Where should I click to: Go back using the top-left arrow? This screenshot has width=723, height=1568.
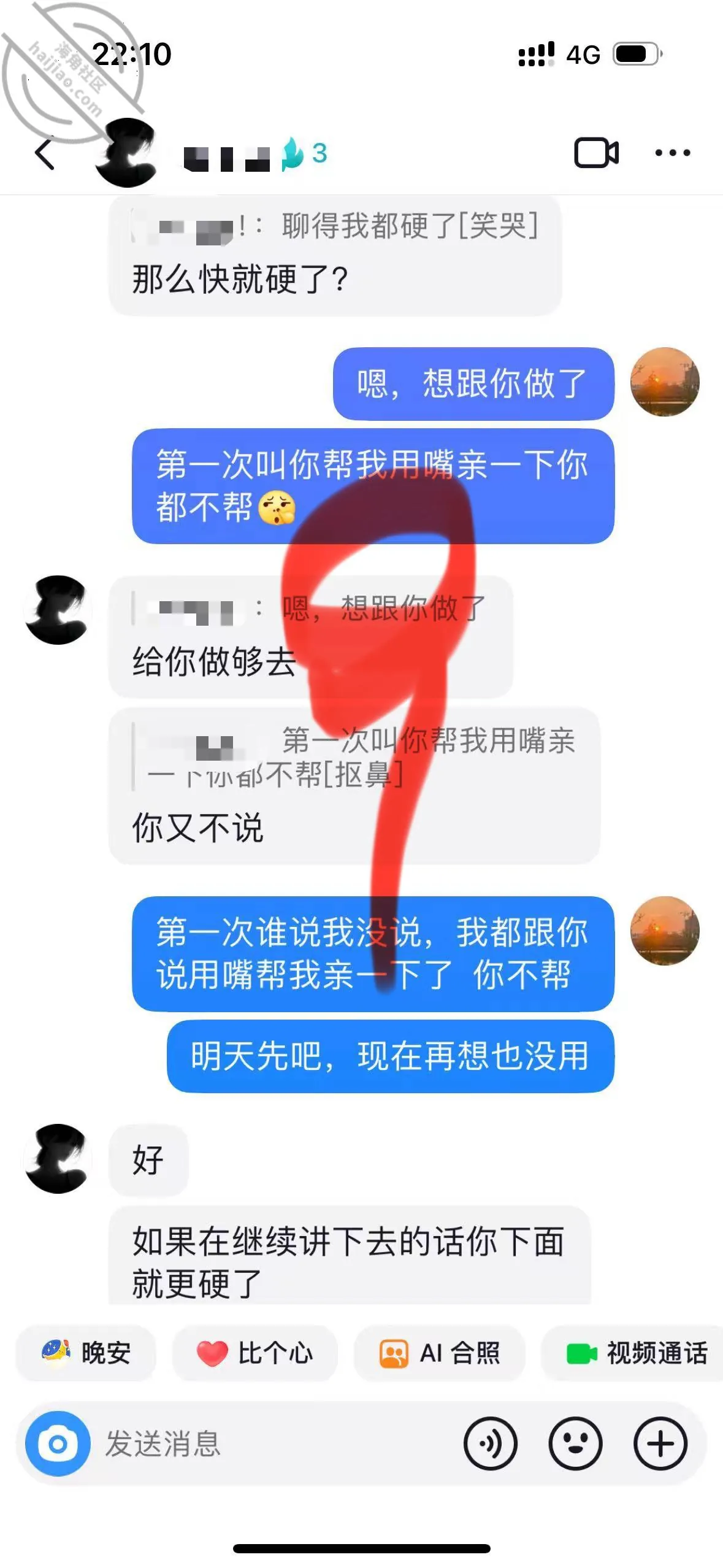45,153
